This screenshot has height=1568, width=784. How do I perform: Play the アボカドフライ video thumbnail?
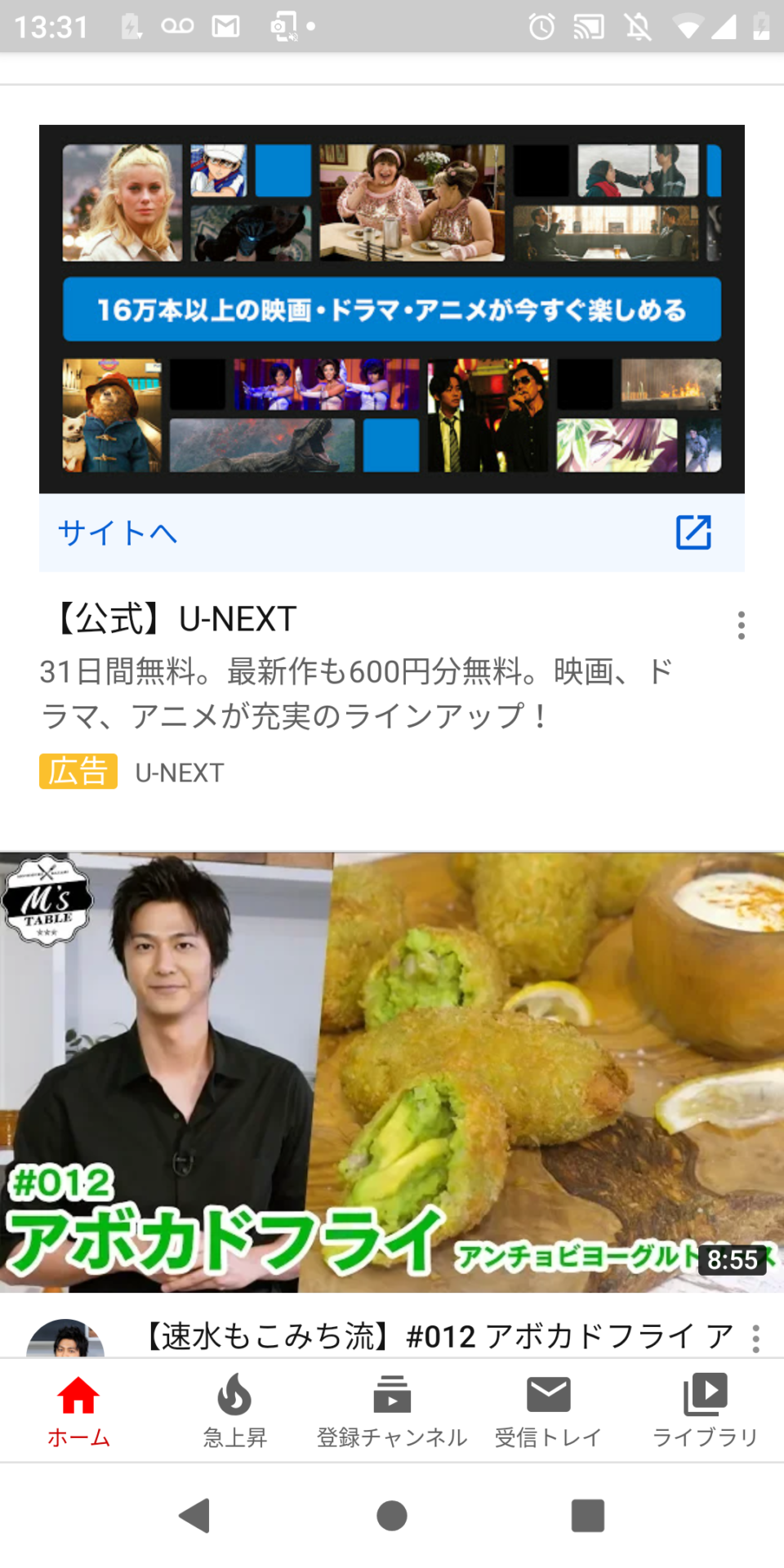(x=392, y=1071)
